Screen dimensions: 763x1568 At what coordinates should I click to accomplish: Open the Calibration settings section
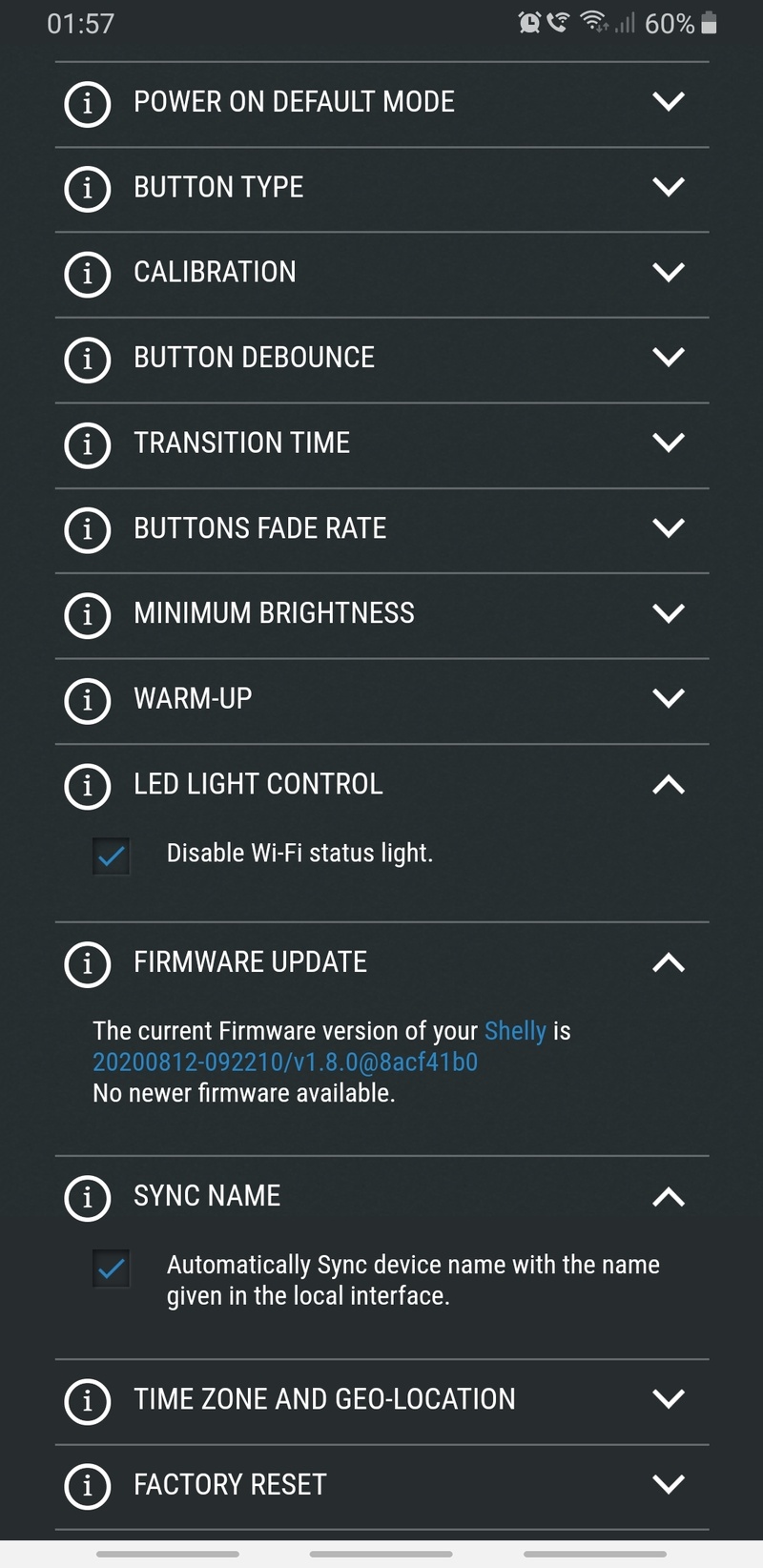coord(668,272)
